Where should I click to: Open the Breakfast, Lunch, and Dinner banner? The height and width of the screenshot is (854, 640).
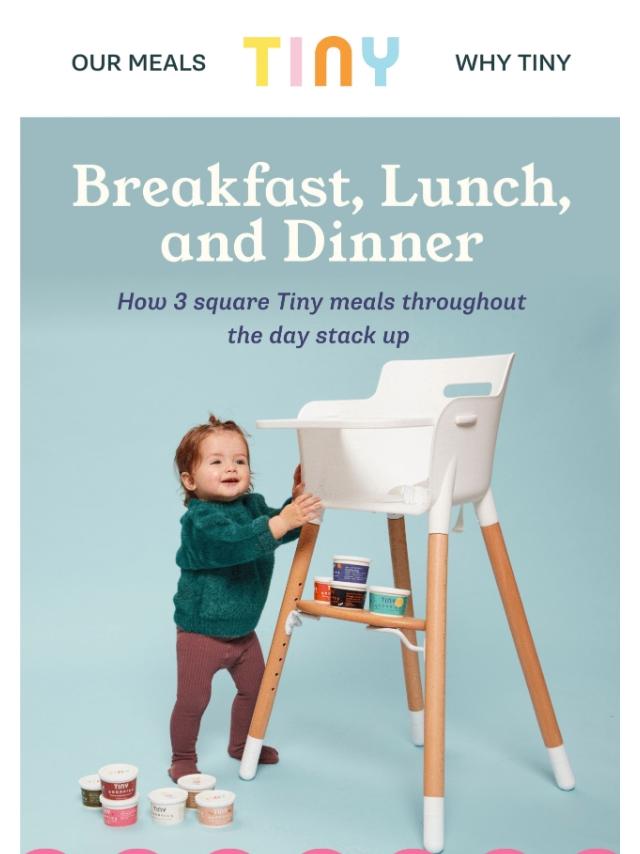coord(320,480)
